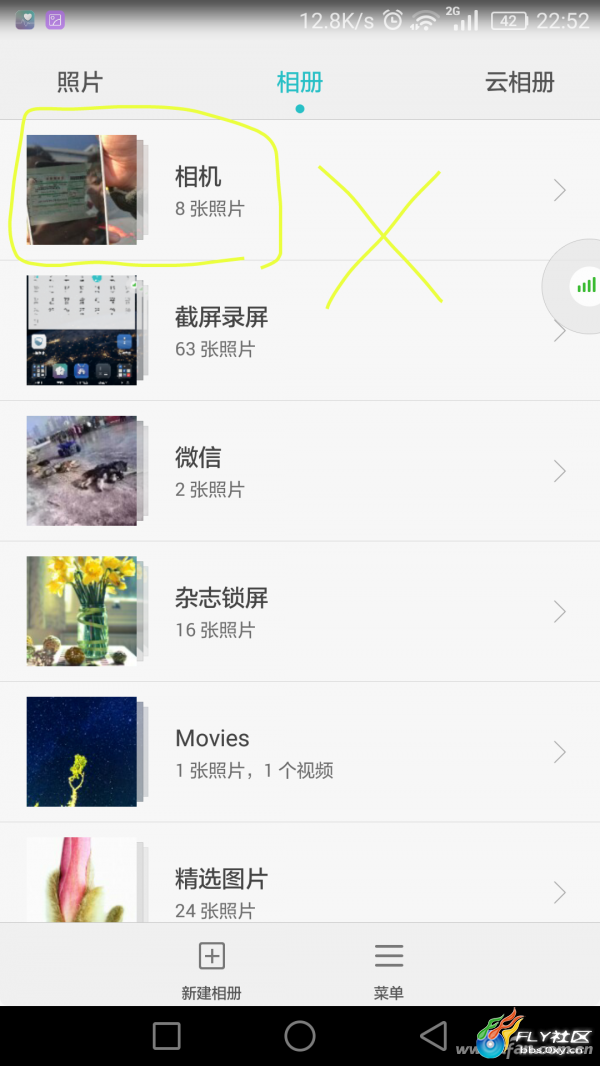
Task: Tap 新建相册 to create an album
Action: [211, 971]
